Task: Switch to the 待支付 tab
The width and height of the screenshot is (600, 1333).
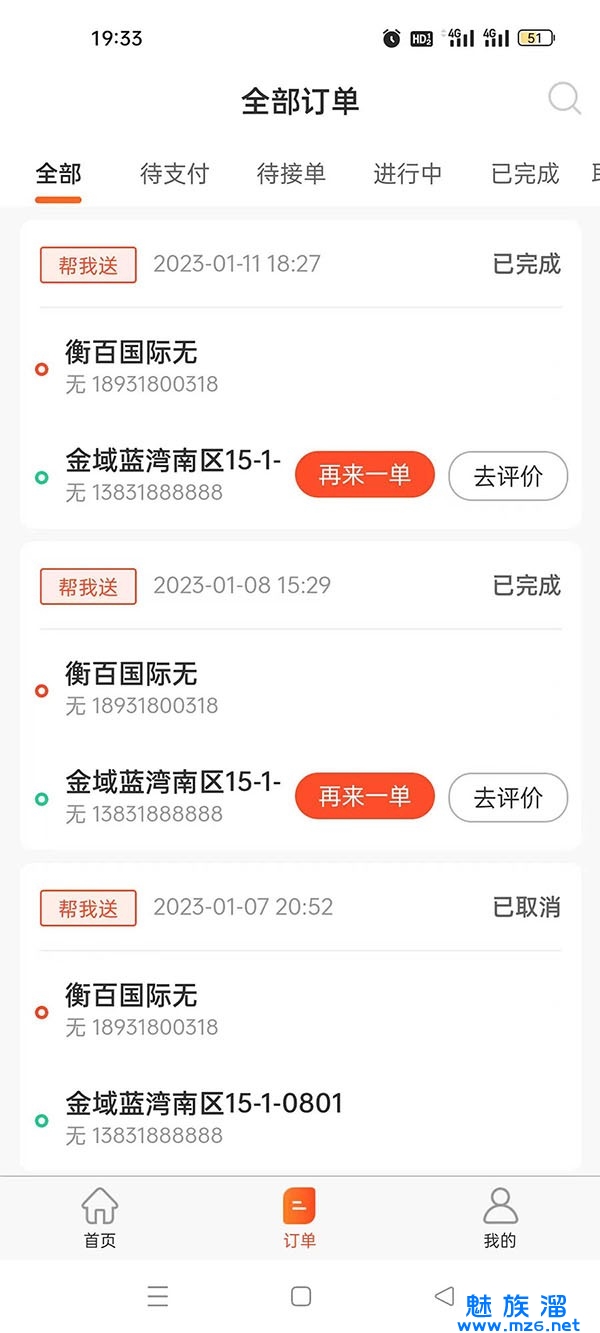Action: point(174,173)
